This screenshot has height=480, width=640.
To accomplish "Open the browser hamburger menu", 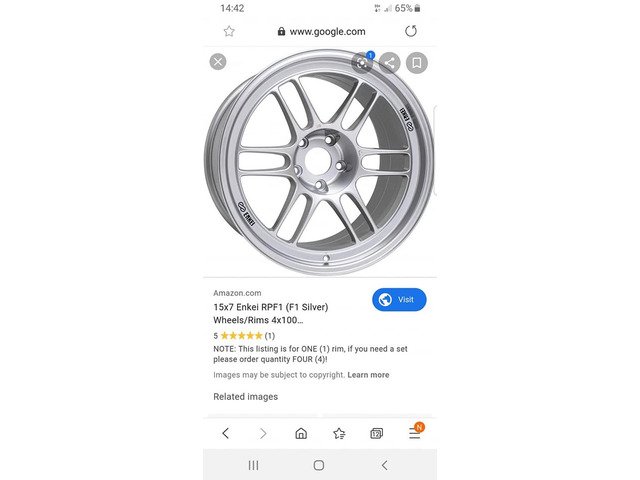I will tap(415, 433).
